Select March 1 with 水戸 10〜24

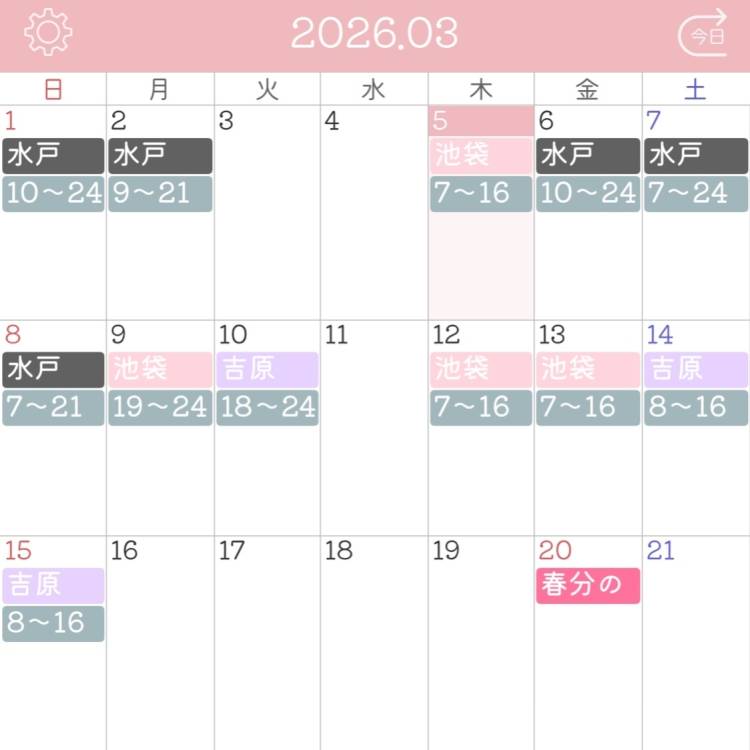[53, 212]
